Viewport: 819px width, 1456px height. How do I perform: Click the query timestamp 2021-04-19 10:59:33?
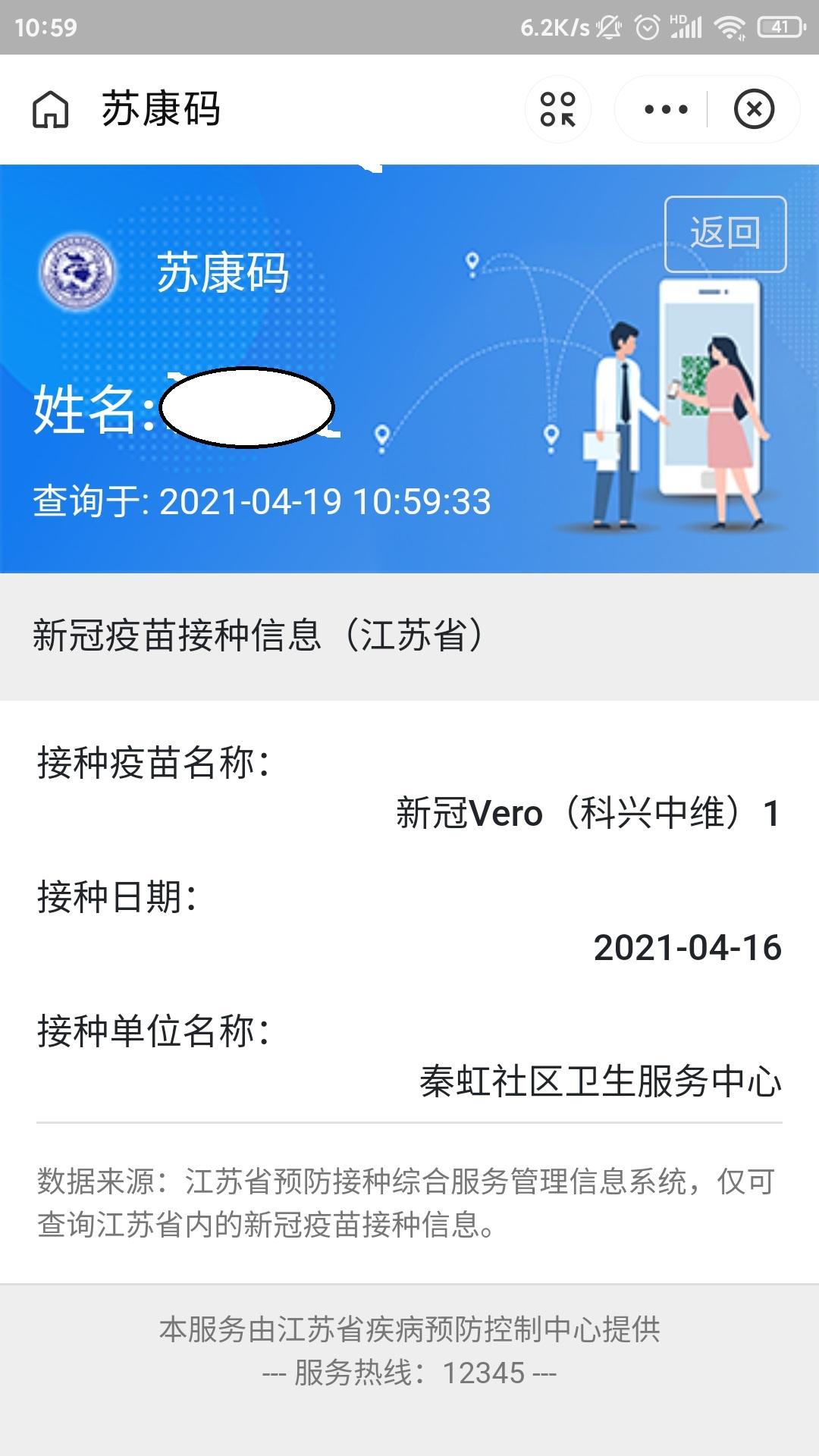coord(262,500)
